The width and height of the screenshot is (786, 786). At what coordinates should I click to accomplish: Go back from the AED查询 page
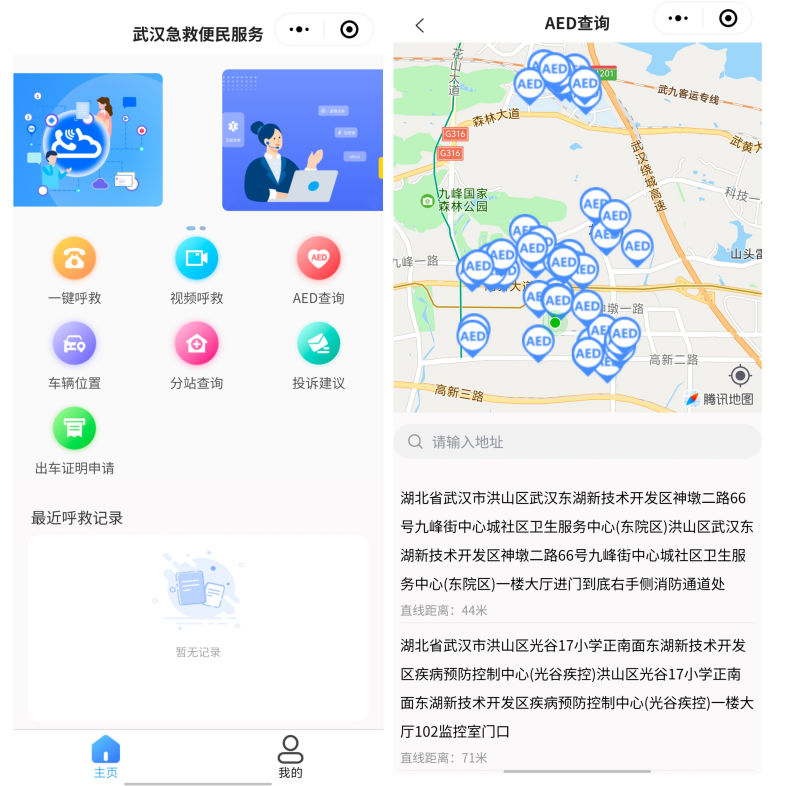click(x=419, y=25)
